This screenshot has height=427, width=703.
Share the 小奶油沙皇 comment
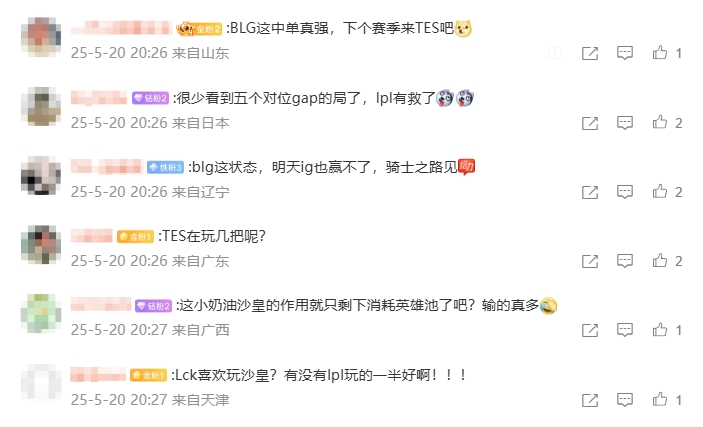pos(590,329)
